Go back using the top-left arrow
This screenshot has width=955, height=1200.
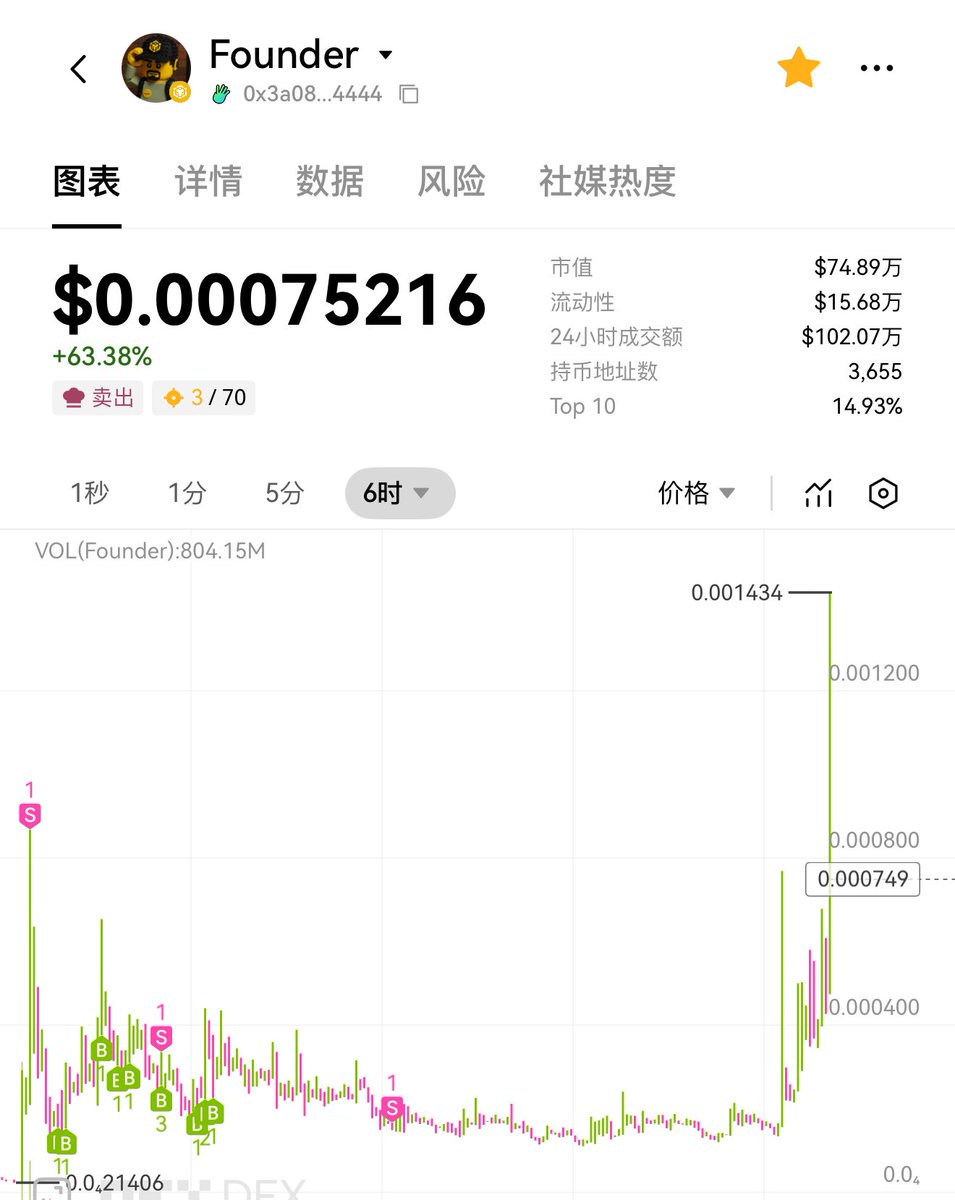(x=79, y=69)
